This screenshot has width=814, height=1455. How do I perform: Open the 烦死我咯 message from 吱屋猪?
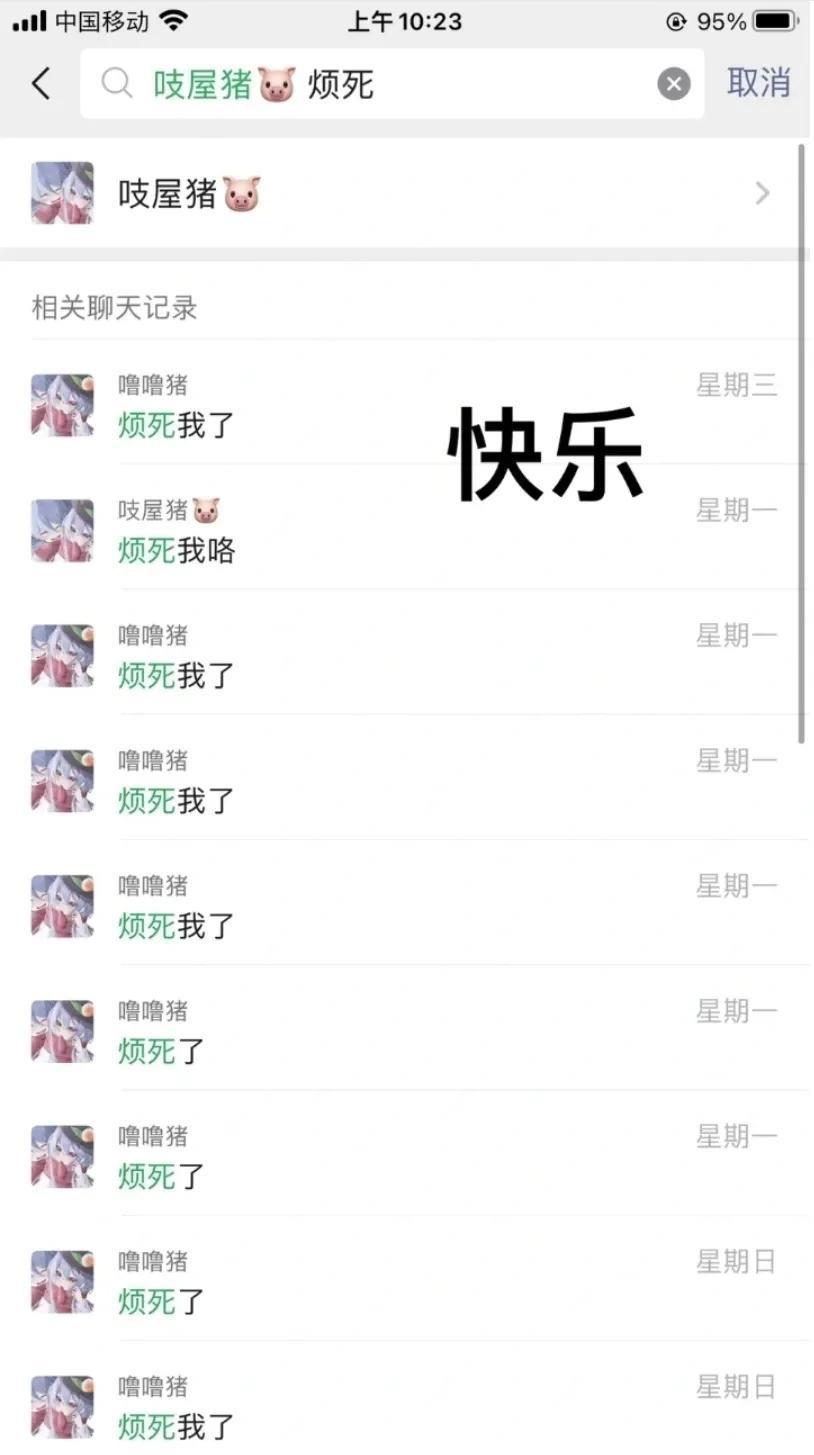tap(400, 530)
